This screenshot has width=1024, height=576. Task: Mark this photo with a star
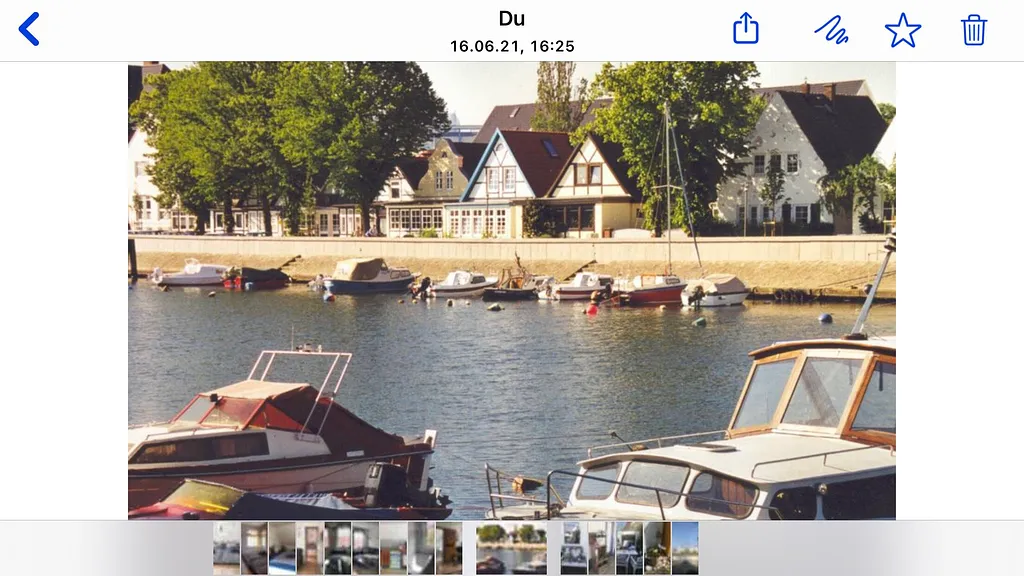(902, 30)
